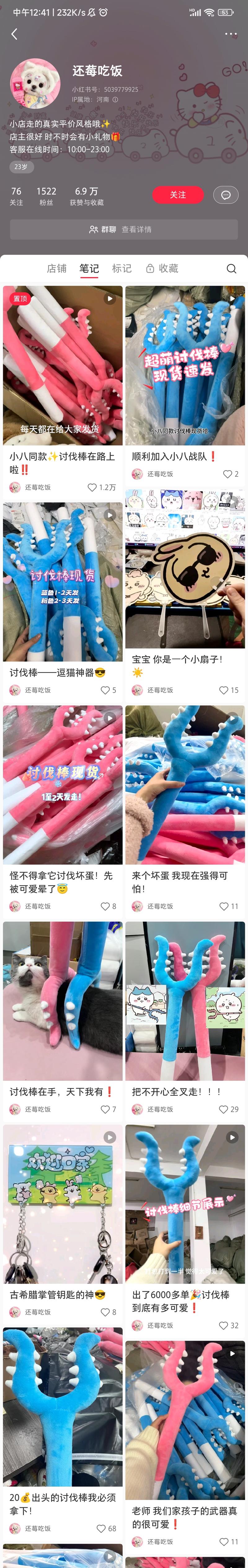The width and height of the screenshot is (248, 1568).
Task: Open pinned note 小八同款讨伐棒在路上啦
Action: point(63,365)
